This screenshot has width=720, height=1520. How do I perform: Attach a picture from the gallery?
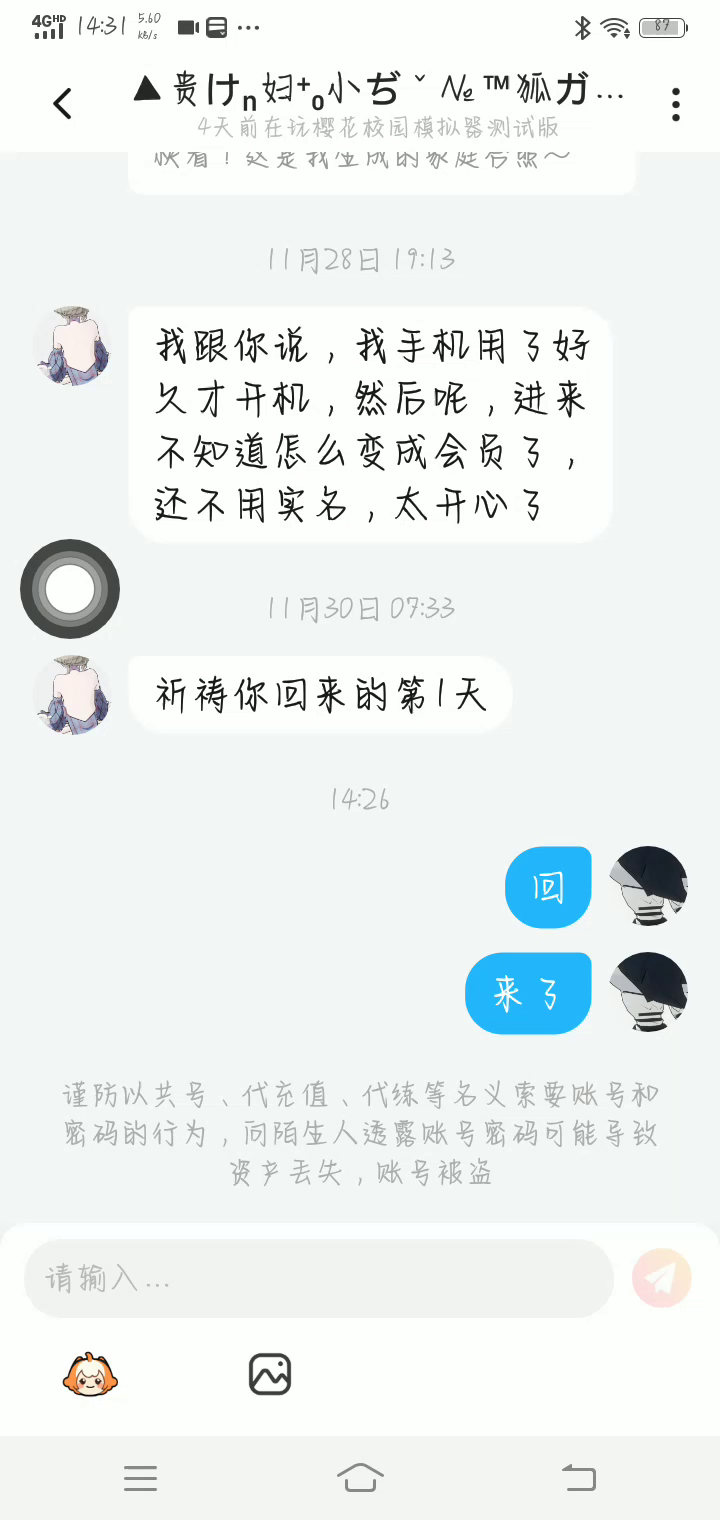(x=270, y=1375)
